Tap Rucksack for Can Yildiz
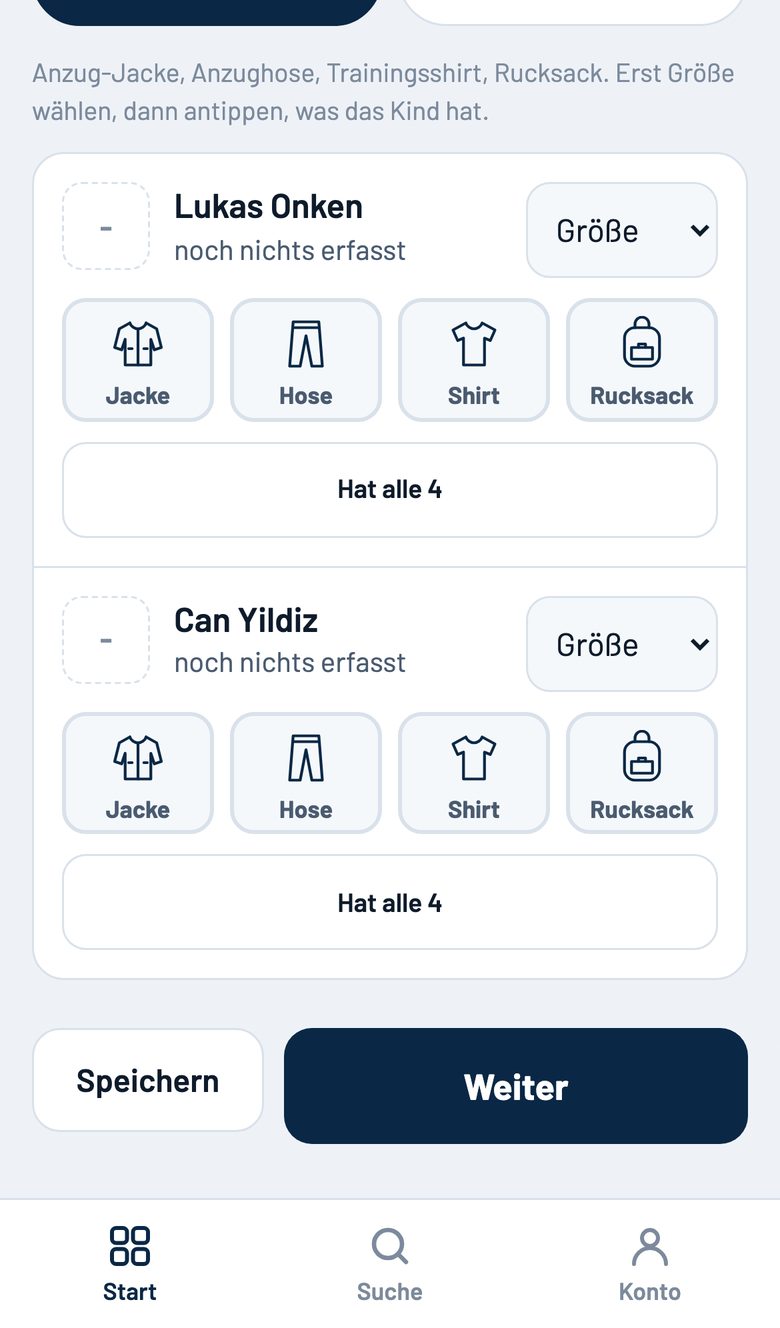Image resolution: width=780 pixels, height=1328 pixels. point(642,773)
